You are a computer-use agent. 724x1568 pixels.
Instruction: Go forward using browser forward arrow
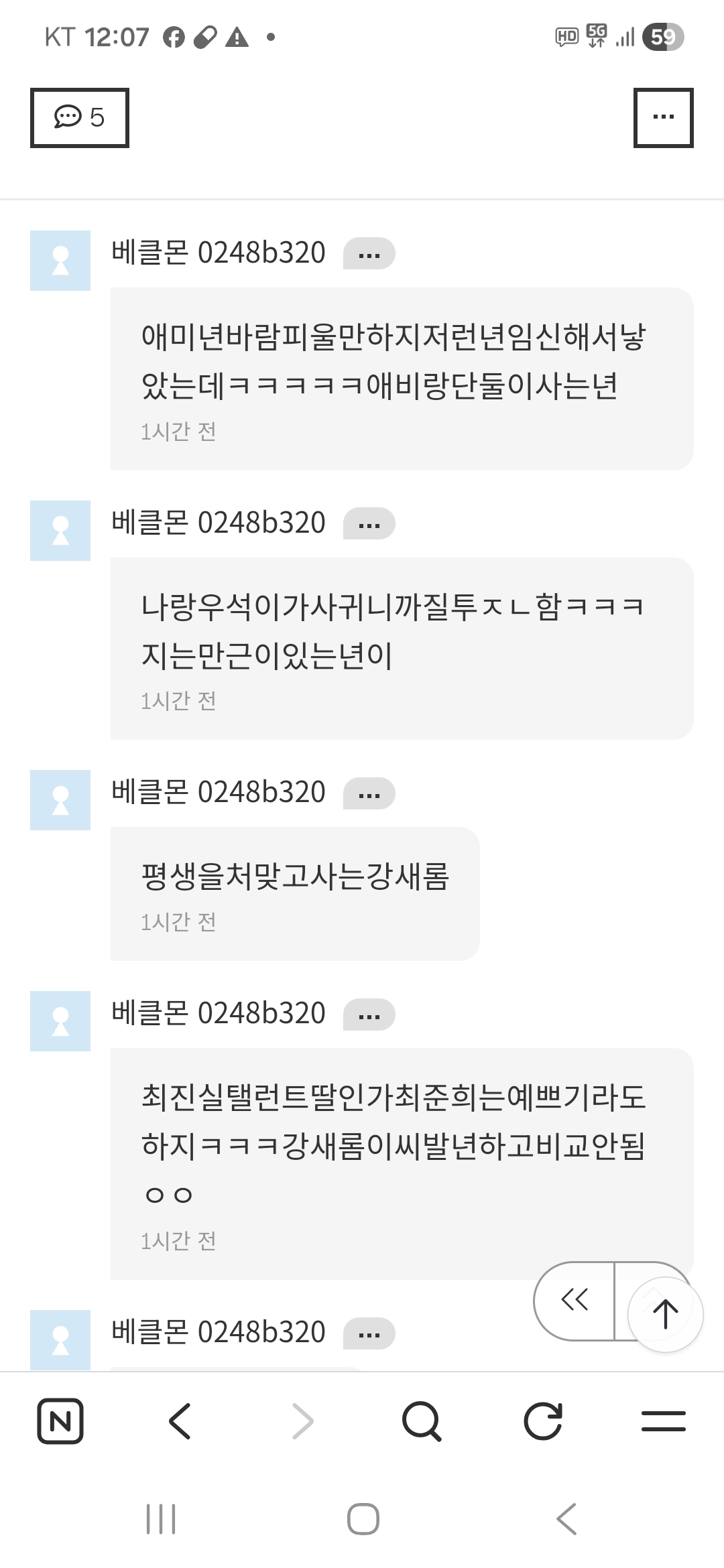[x=302, y=1421]
